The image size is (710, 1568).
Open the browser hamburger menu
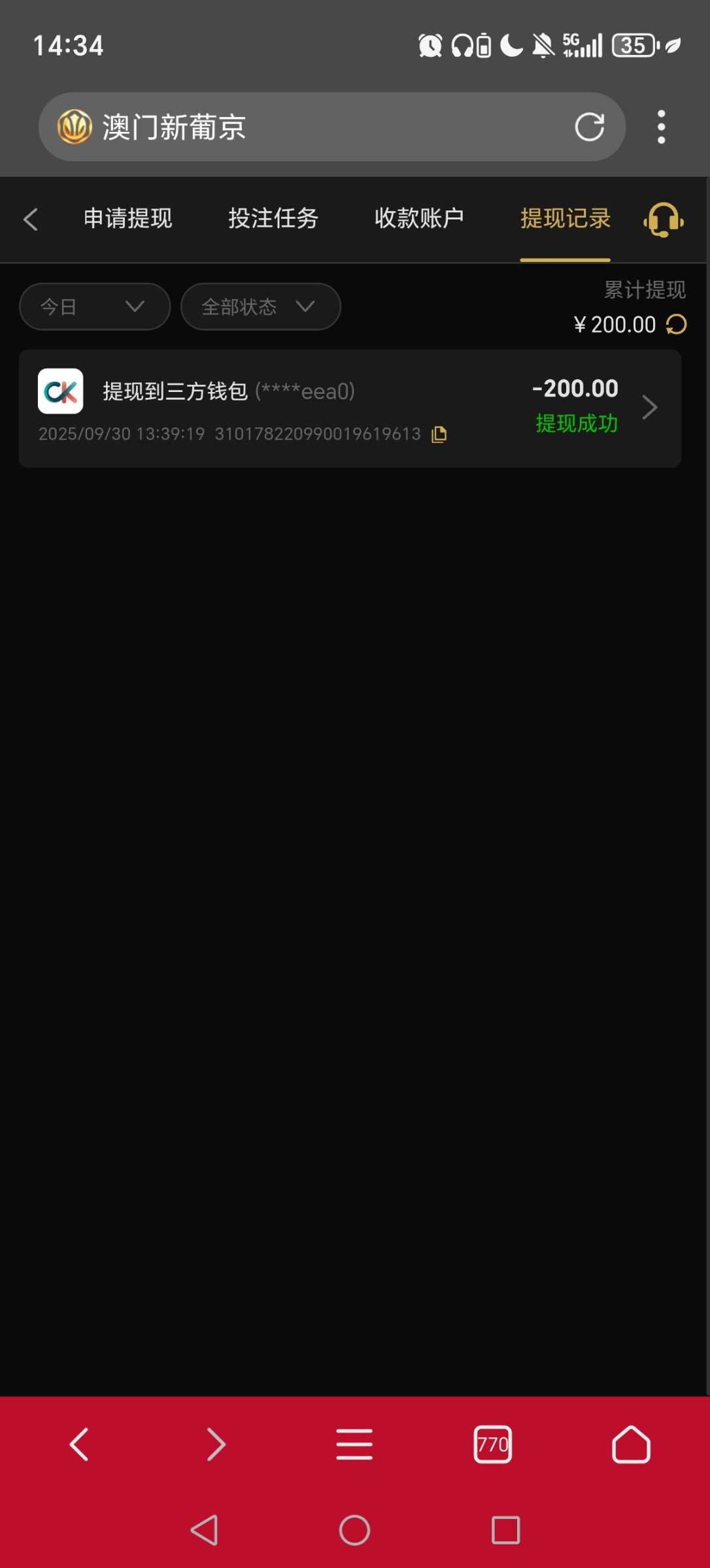click(x=354, y=1444)
